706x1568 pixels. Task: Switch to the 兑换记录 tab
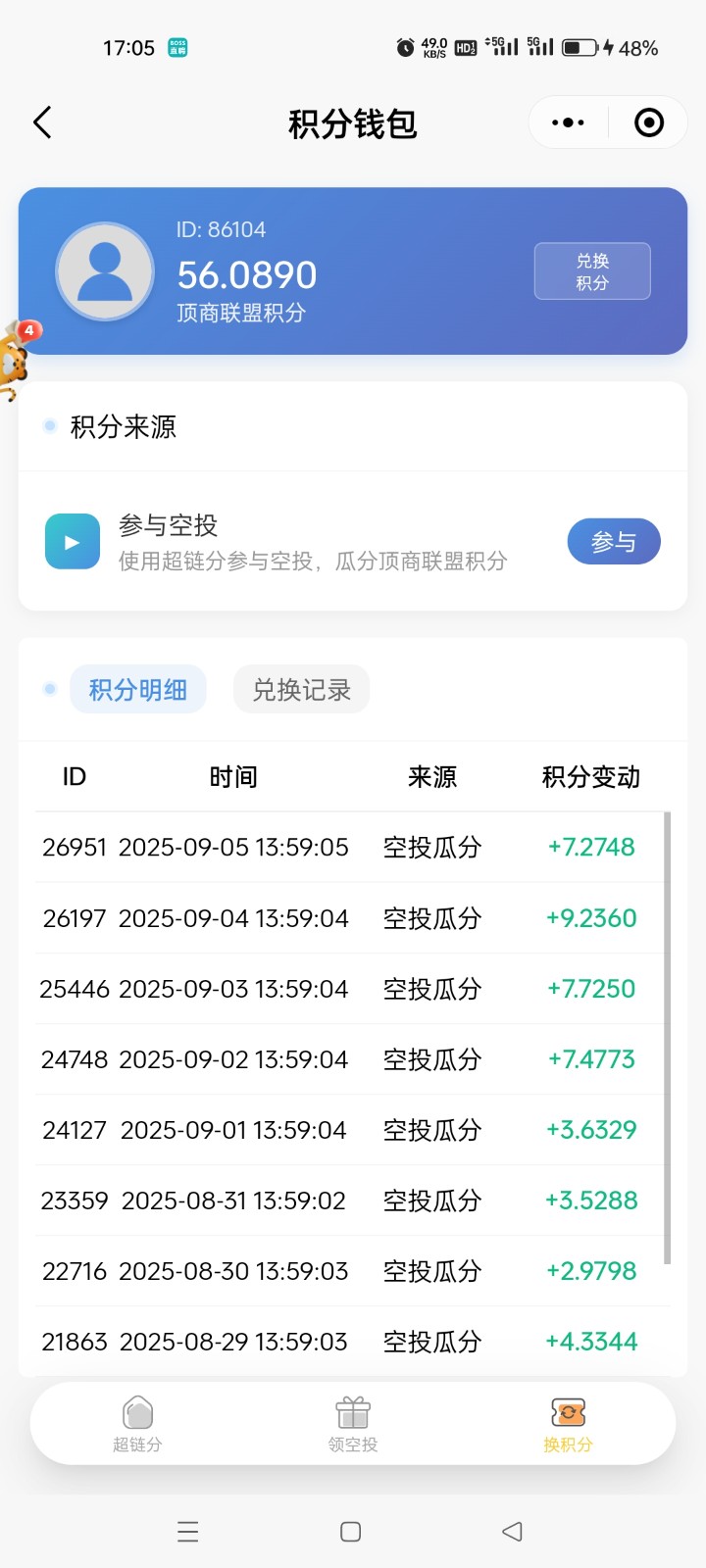pyautogui.click(x=300, y=689)
